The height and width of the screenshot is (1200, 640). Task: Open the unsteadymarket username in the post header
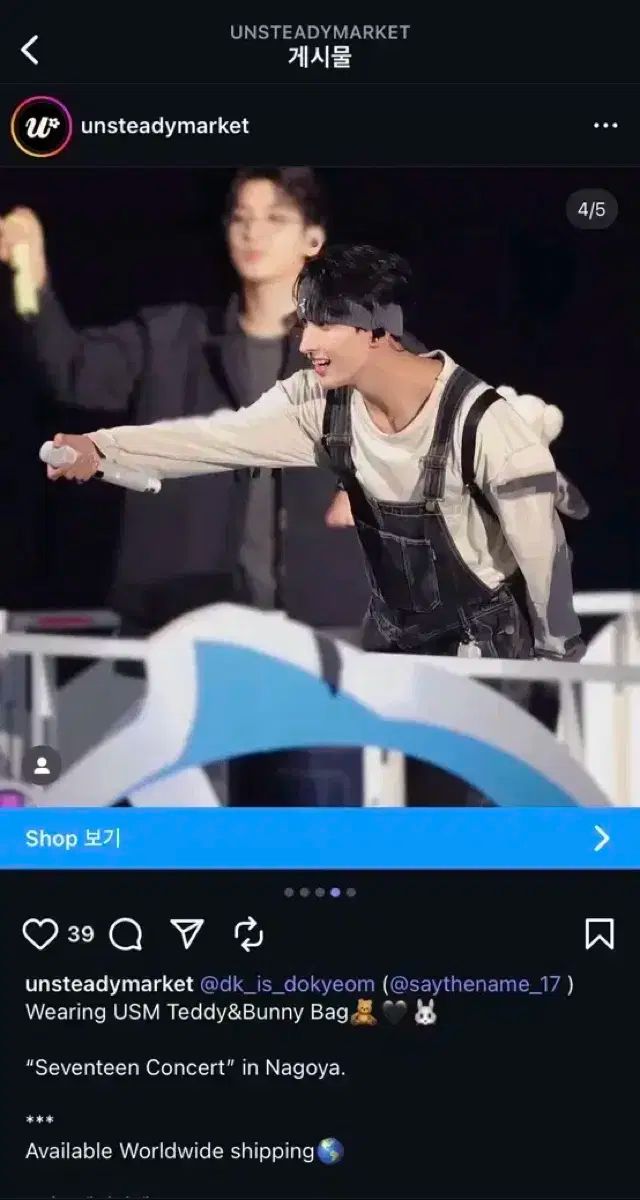click(165, 126)
